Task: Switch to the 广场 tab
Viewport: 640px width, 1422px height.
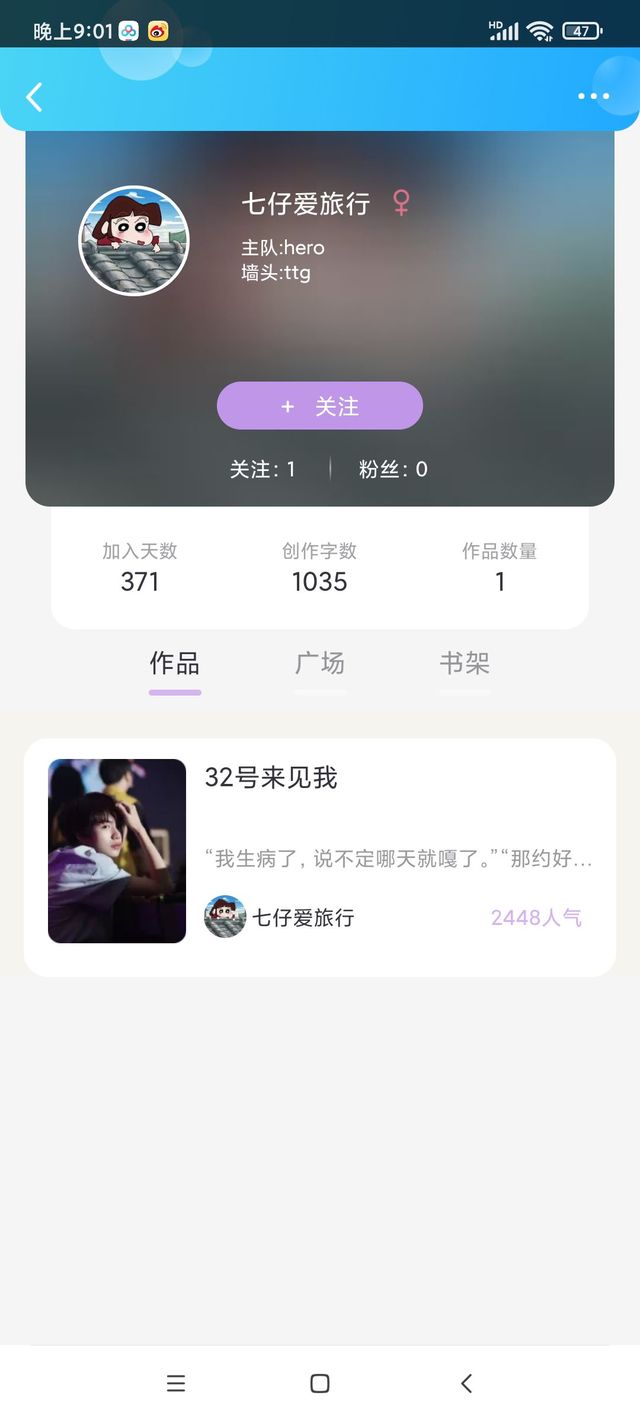Action: [320, 664]
